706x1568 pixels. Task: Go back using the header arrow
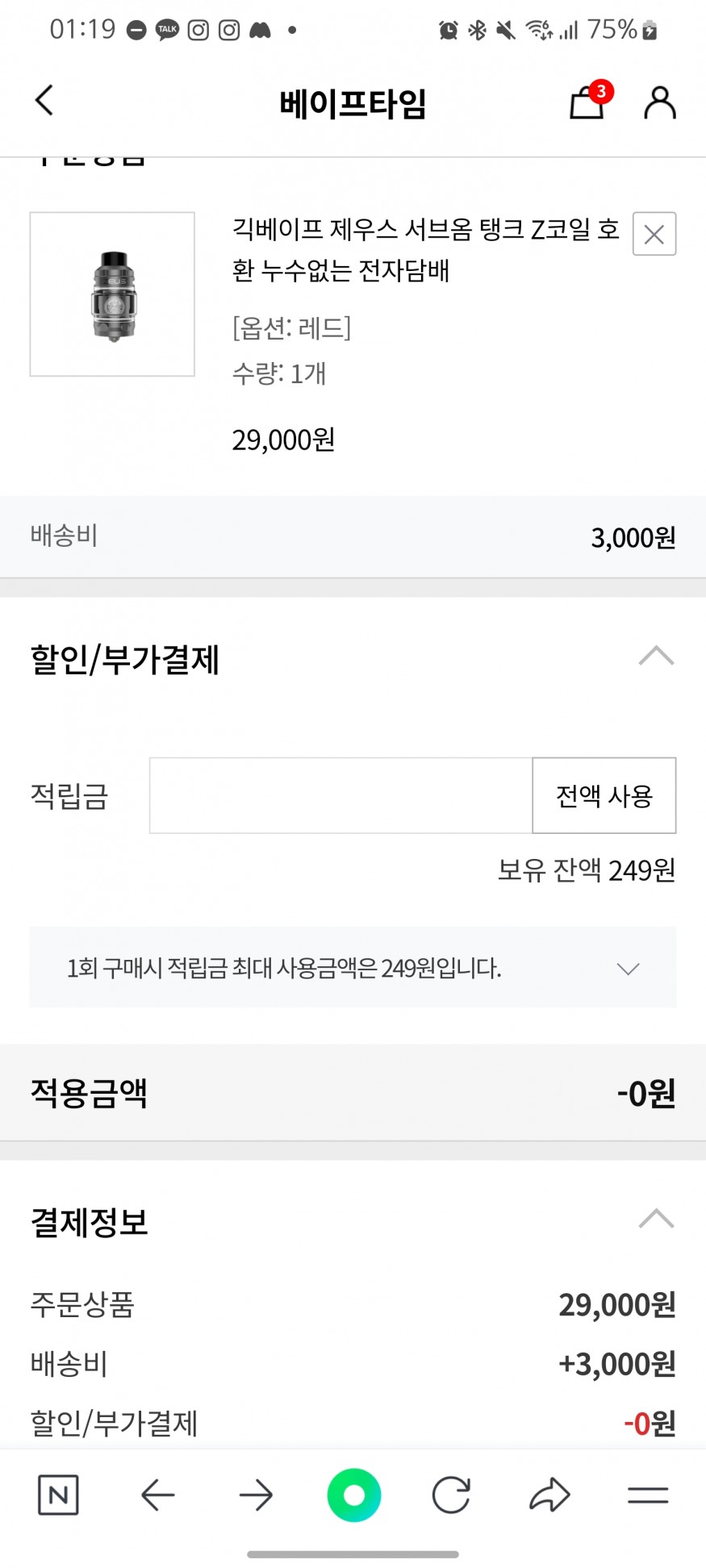tap(44, 102)
